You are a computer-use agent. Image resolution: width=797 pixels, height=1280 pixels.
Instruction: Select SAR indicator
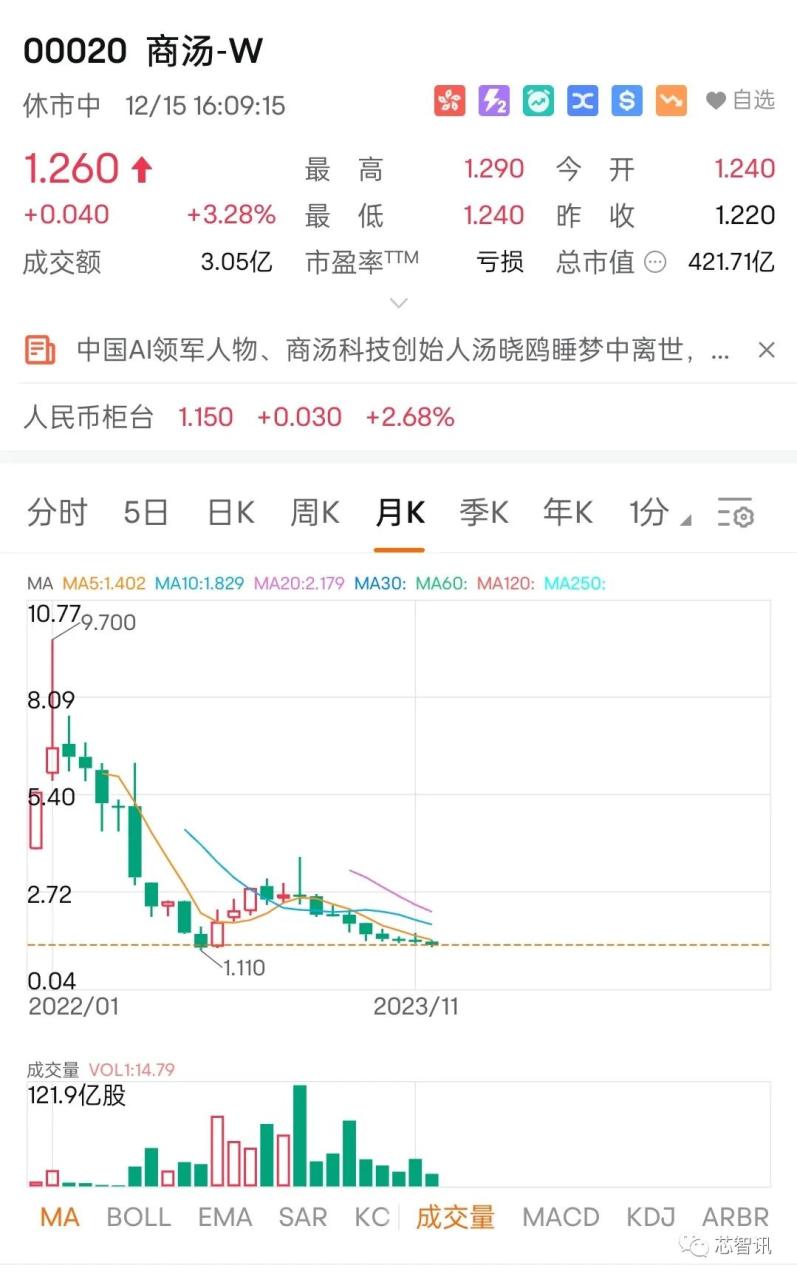(x=303, y=1217)
